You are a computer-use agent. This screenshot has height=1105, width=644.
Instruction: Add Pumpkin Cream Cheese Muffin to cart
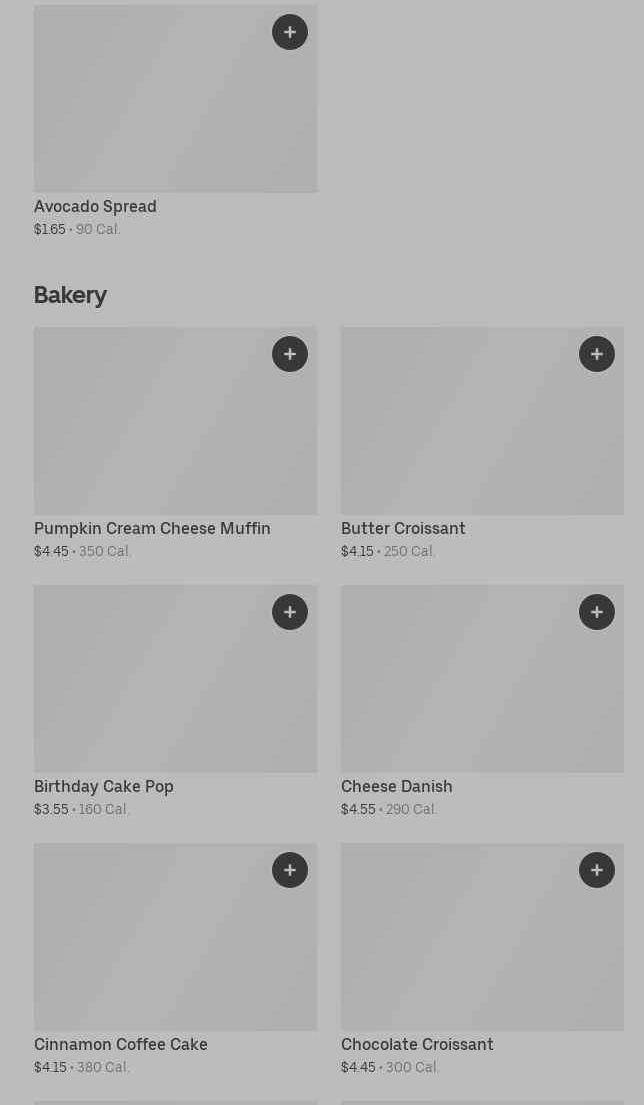[x=290, y=354]
